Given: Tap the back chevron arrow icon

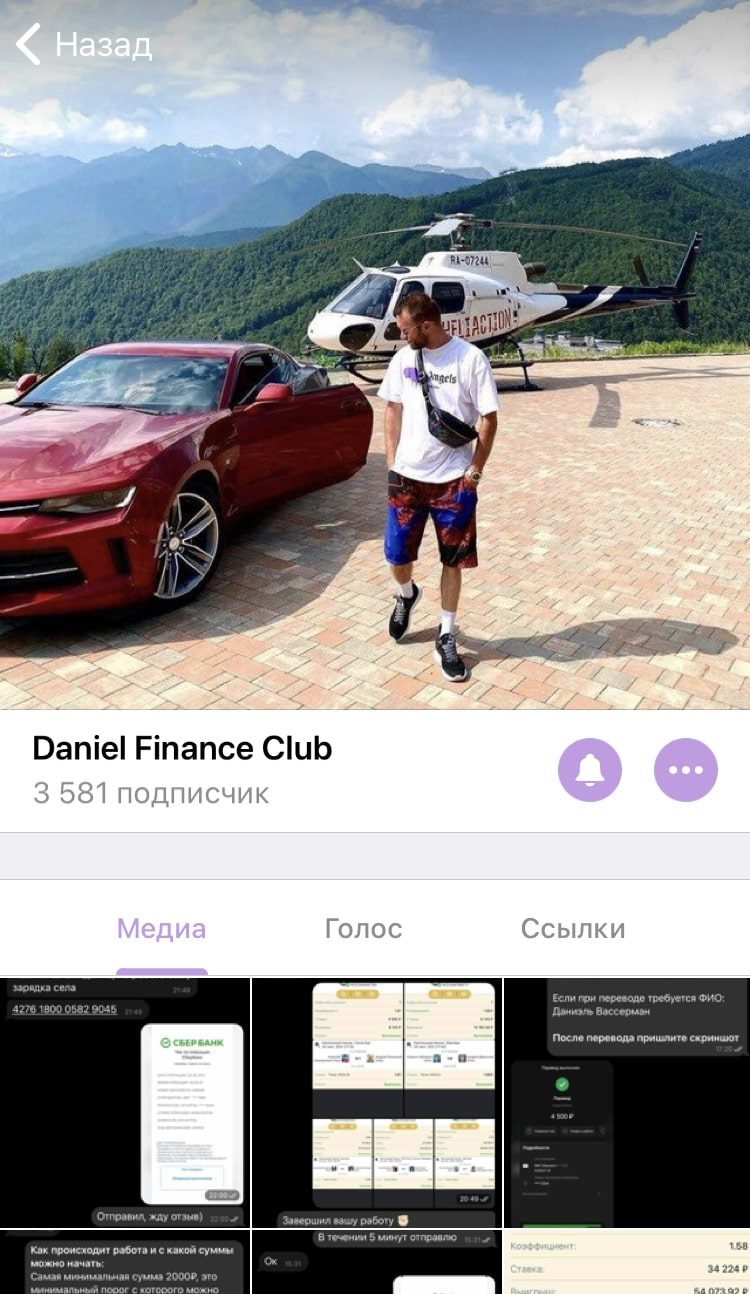Looking at the screenshot, I should tap(28, 44).
